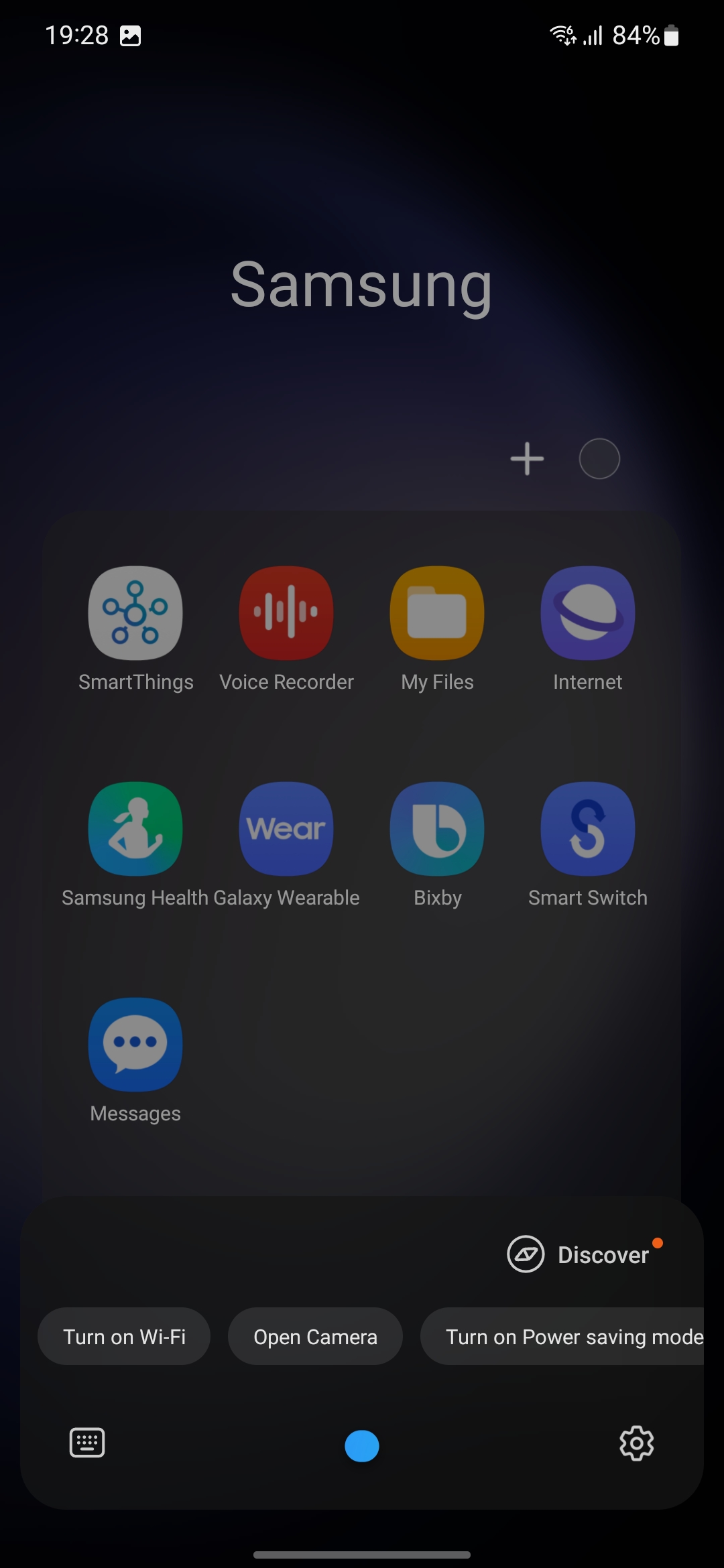The width and height of the screenshot is (724, 1568).
Task: Select Turn on Power saving mode chip
Action: tap(570, 1337)
